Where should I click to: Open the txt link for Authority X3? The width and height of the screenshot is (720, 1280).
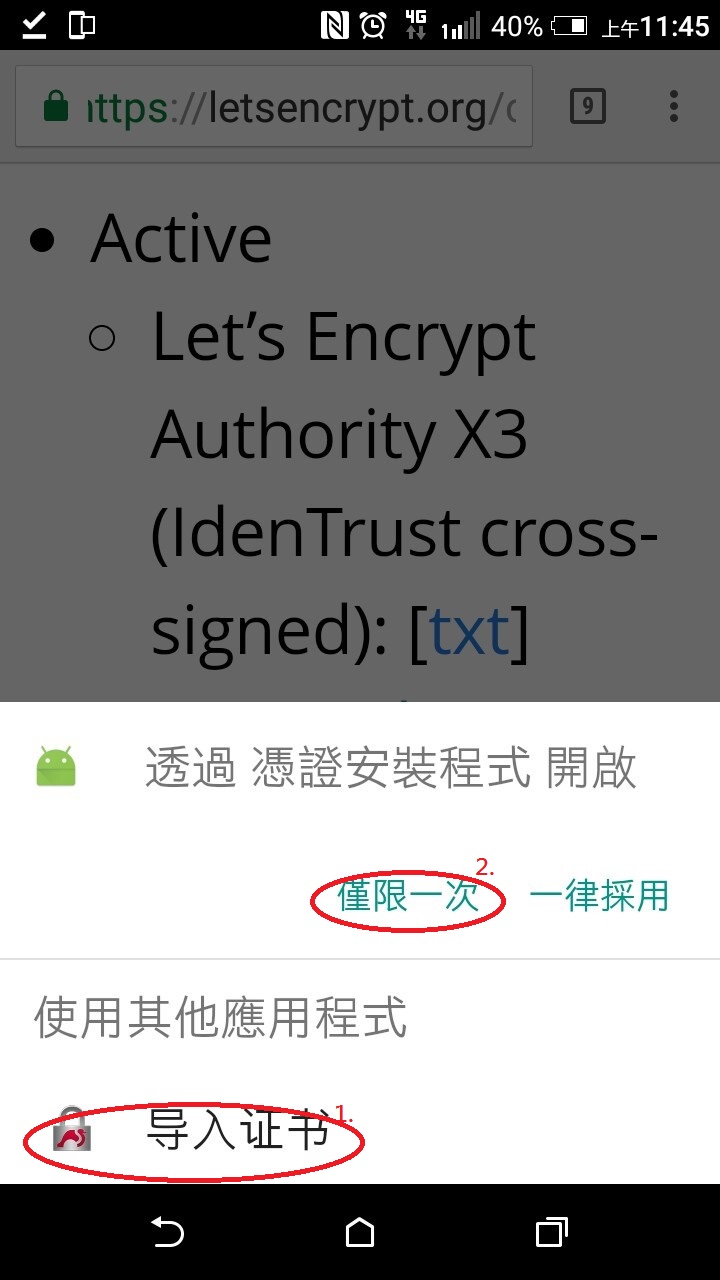(469, 632)
